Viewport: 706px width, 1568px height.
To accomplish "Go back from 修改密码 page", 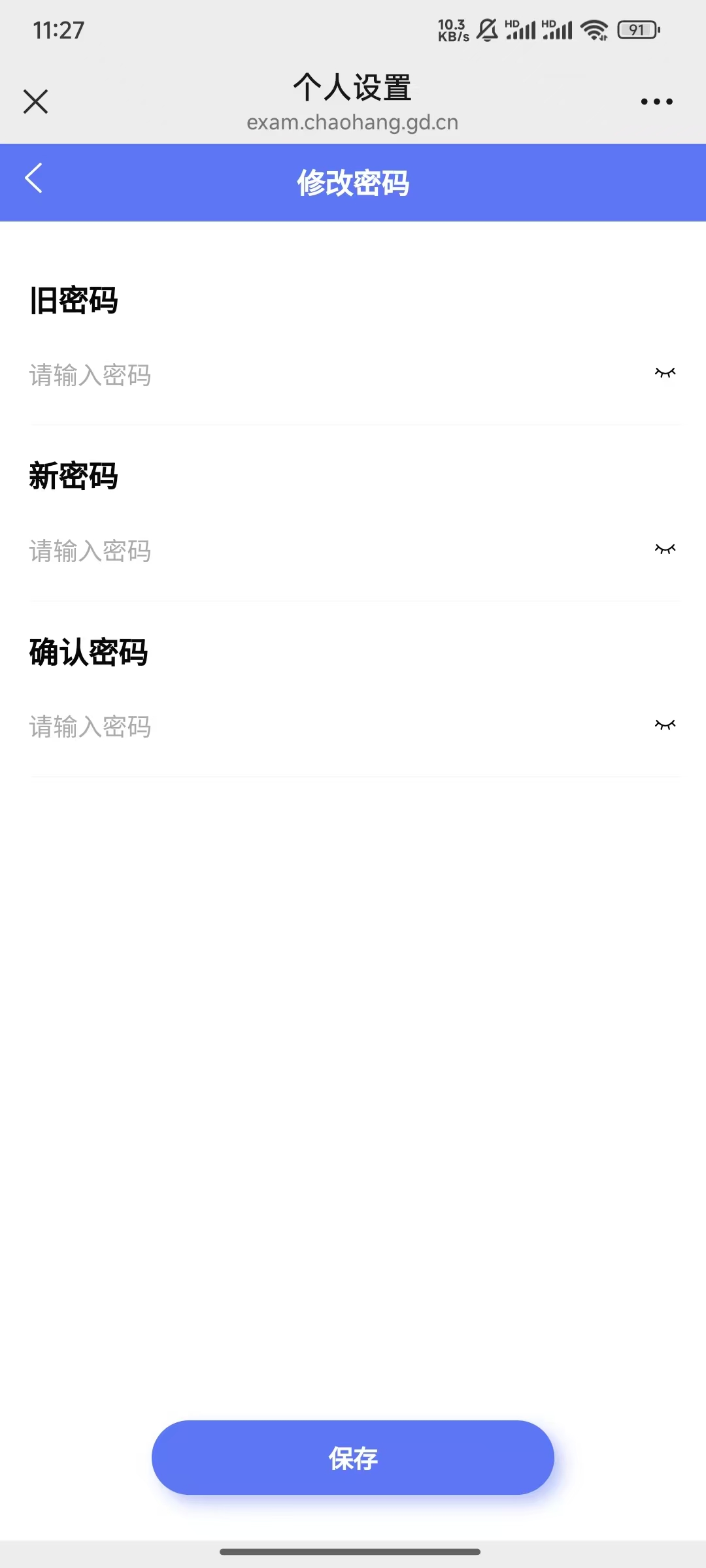I will [34, 178].
